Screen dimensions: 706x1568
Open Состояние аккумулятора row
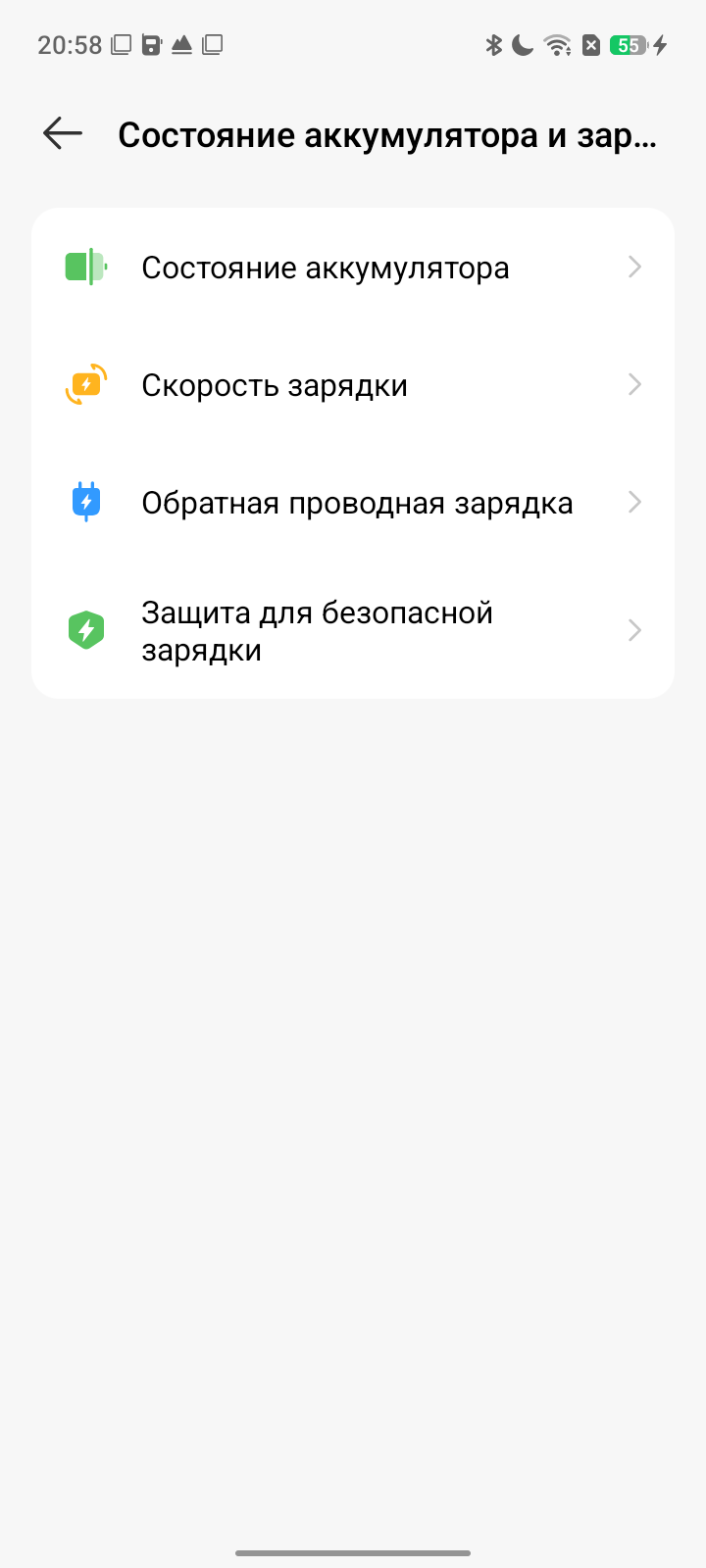tap(353, 268)
